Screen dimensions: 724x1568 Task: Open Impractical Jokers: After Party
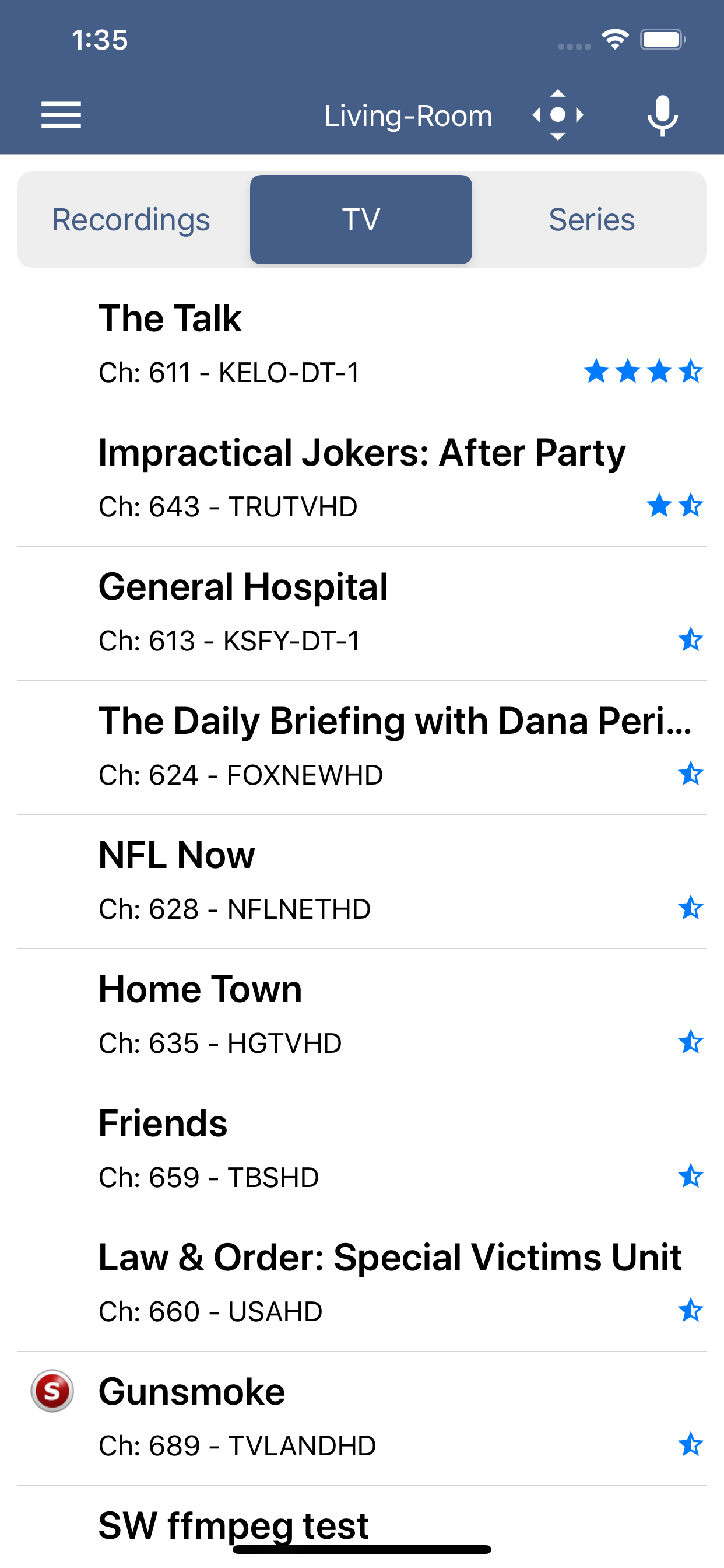click(362, 480)
